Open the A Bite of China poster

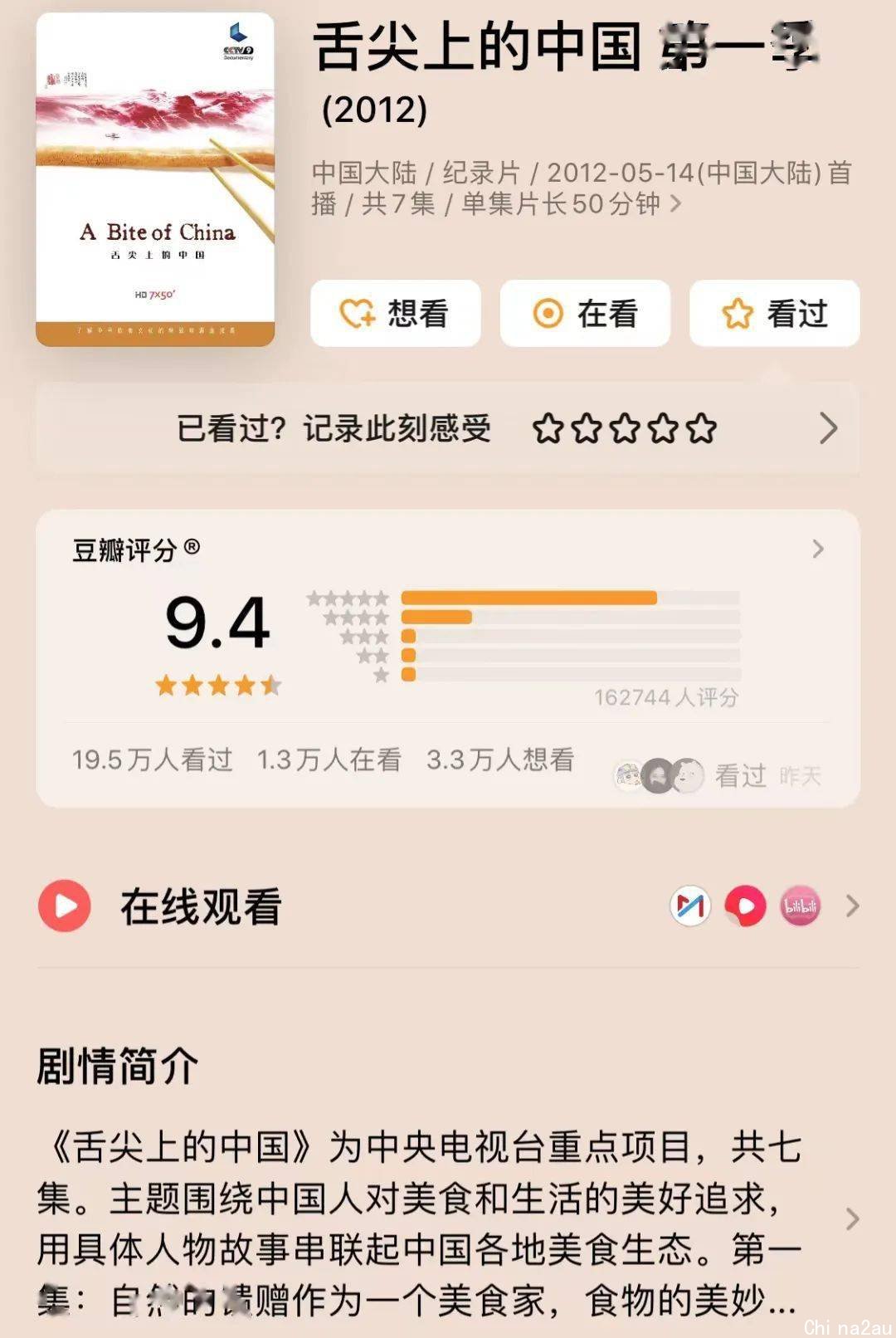[x=155, y=179]
